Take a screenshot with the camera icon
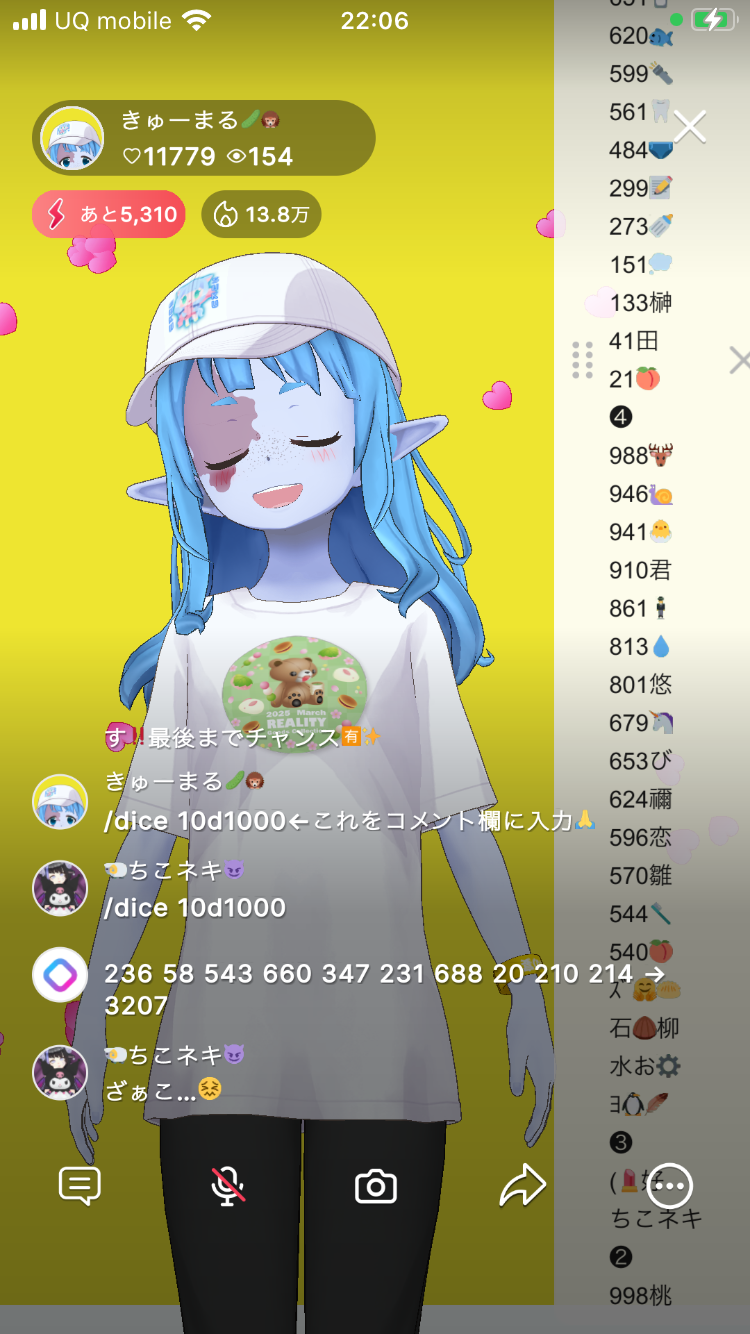 (x=376, y=1187)
